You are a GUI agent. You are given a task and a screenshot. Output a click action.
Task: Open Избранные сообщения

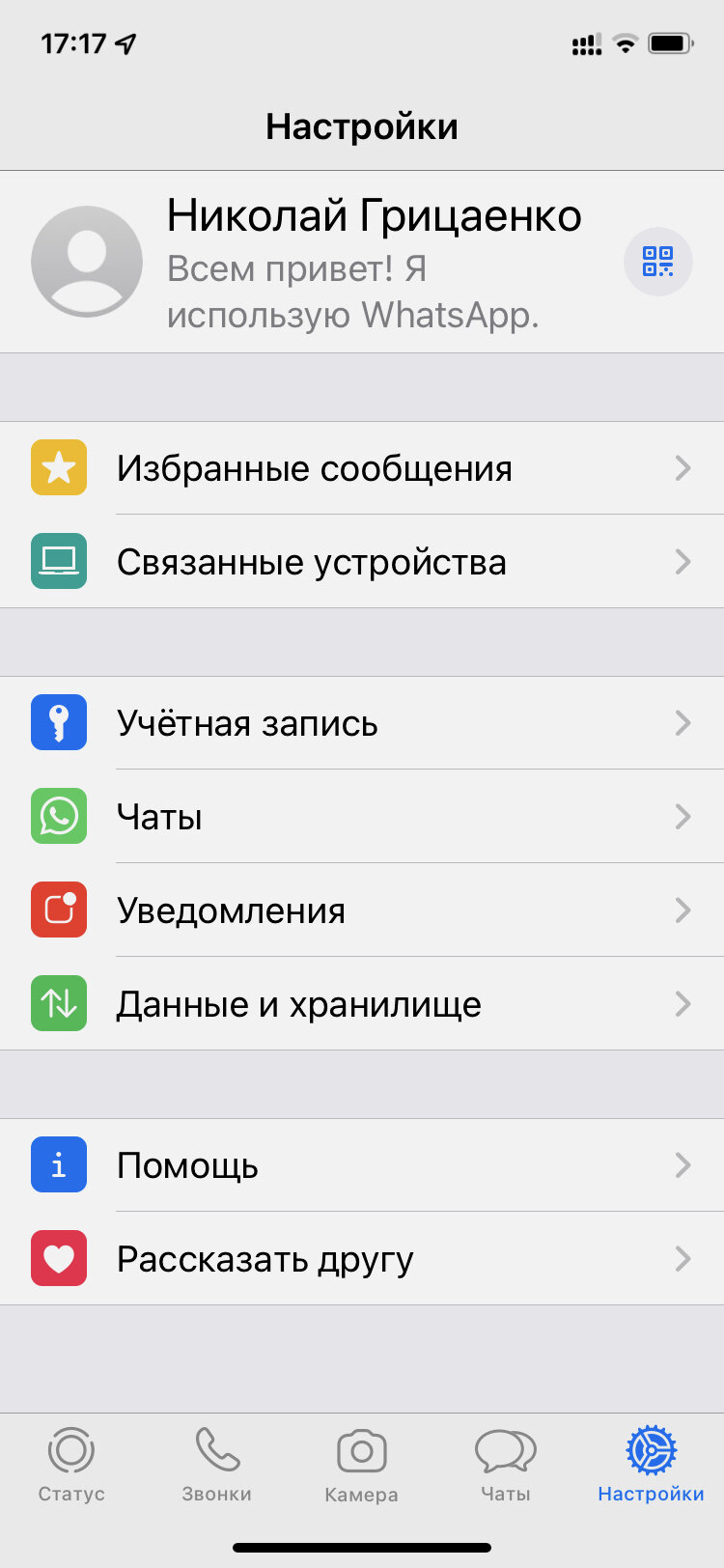point(362,468)
